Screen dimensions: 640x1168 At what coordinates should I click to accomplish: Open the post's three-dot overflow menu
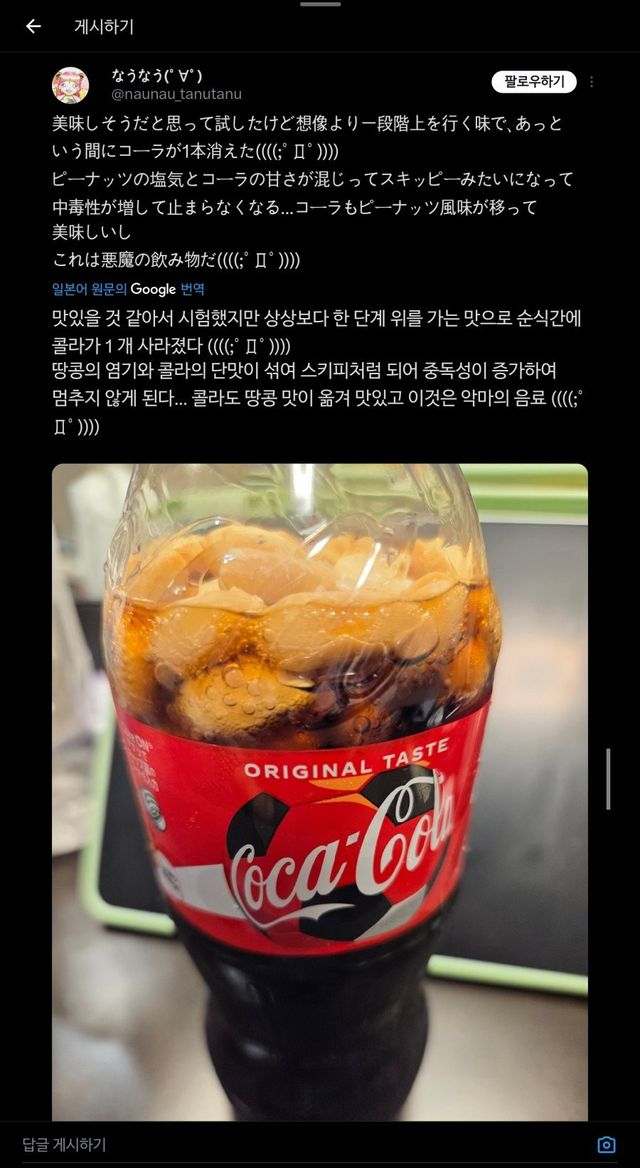(x=592, y=82)
